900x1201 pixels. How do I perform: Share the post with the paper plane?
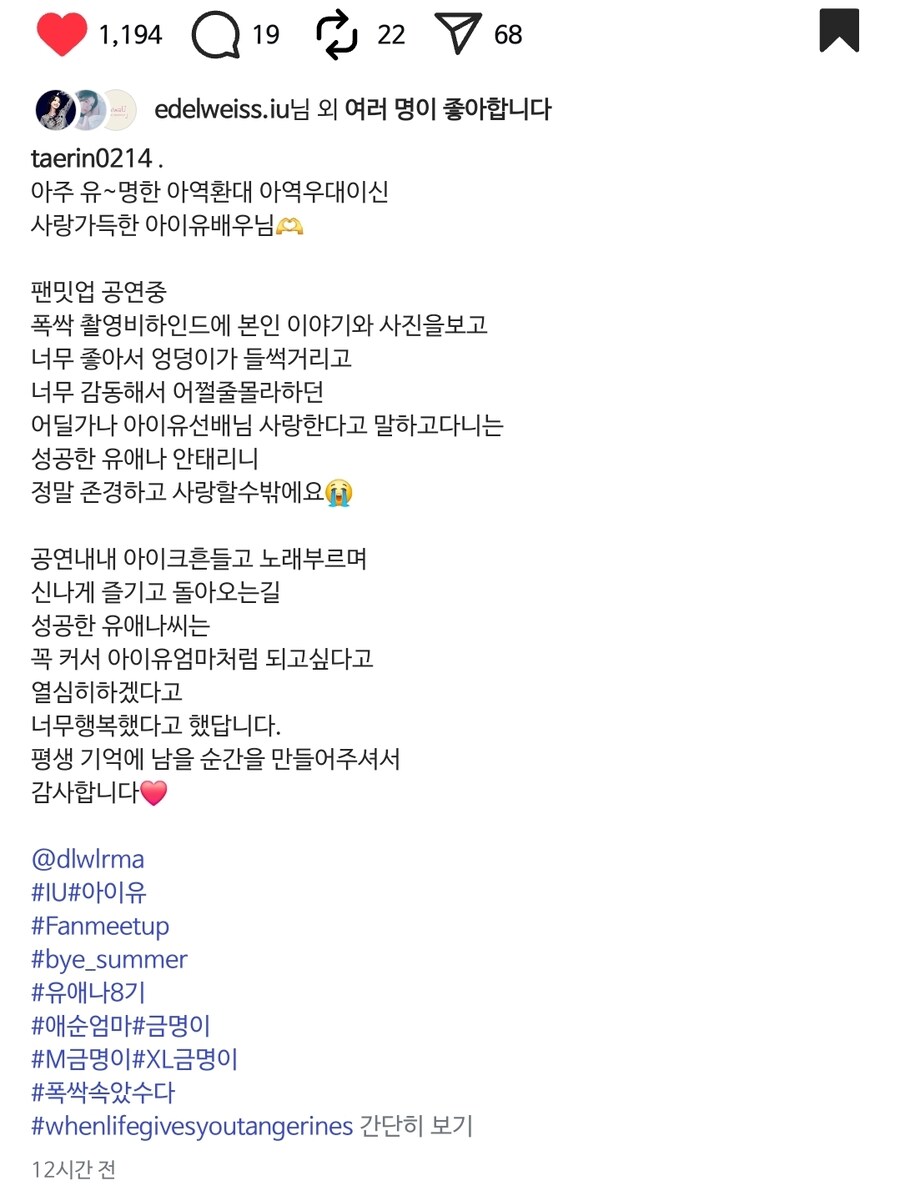(x=459, y=35)
